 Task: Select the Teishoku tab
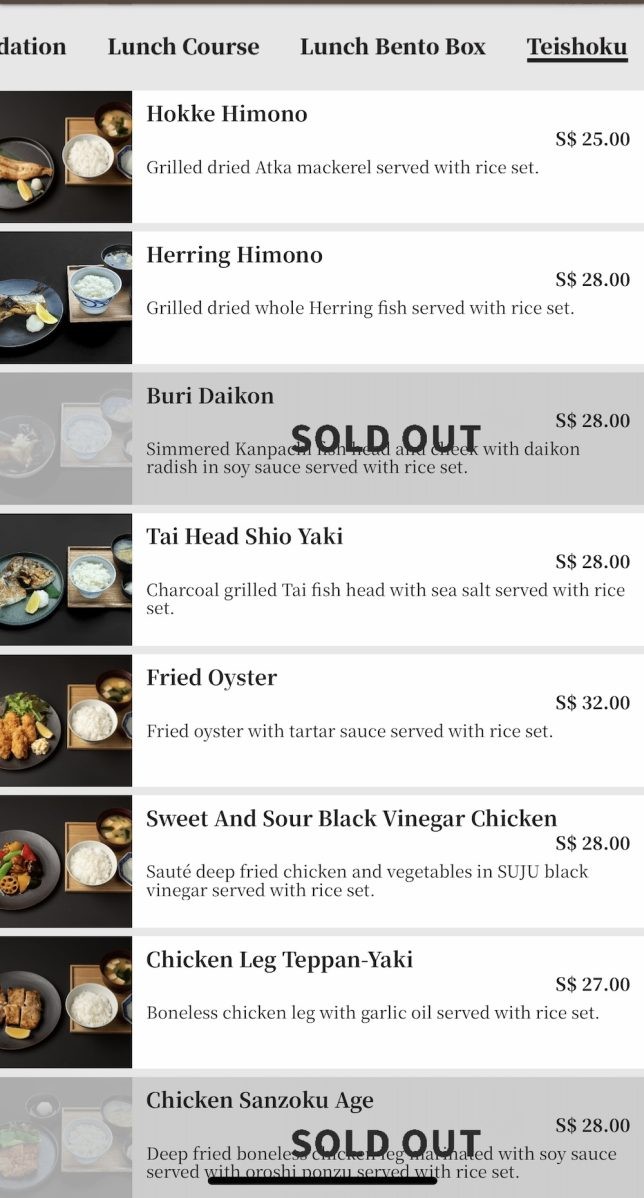(577, 47)
